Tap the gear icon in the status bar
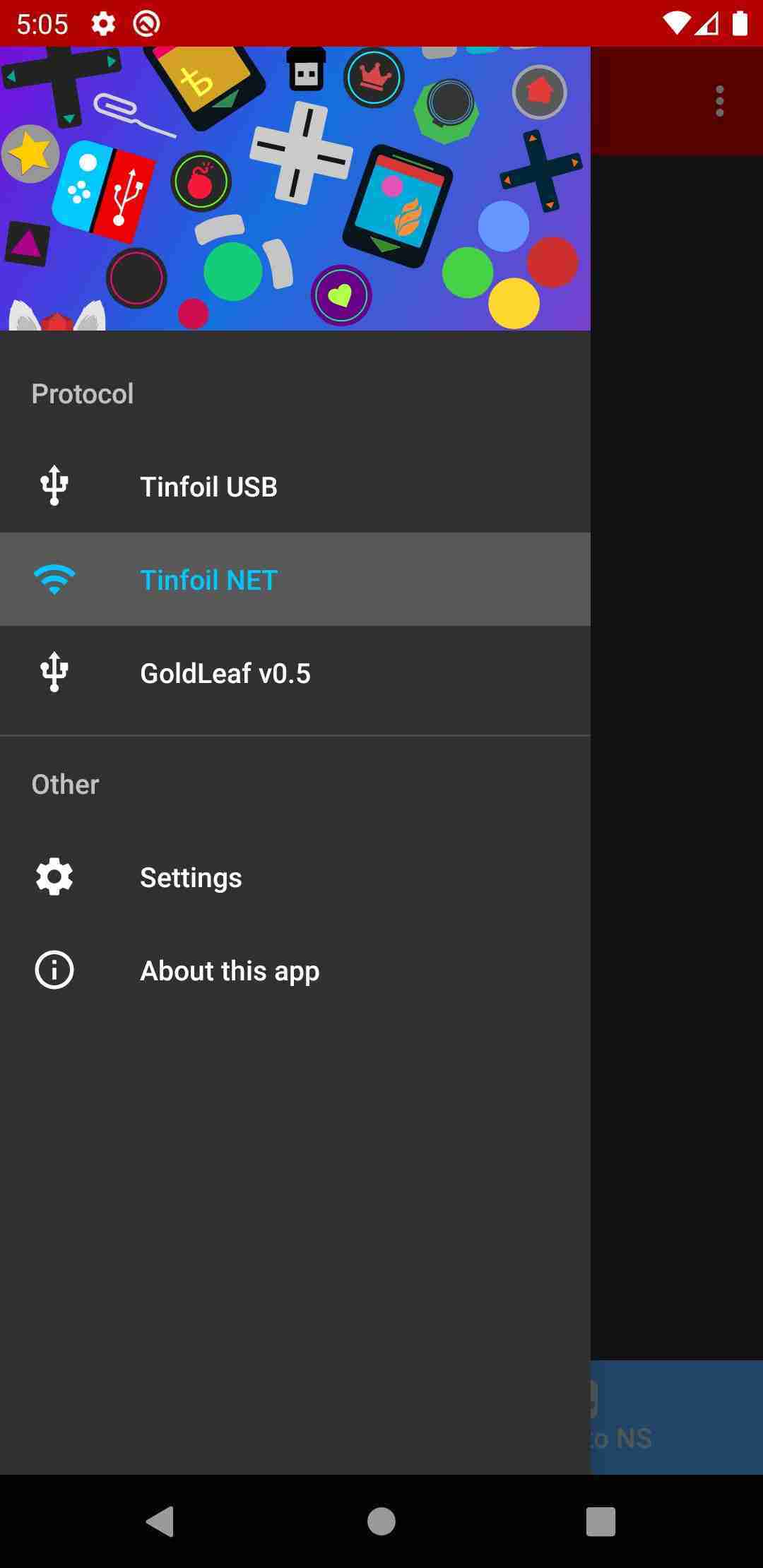763x1568 pixels. (103, 23)
